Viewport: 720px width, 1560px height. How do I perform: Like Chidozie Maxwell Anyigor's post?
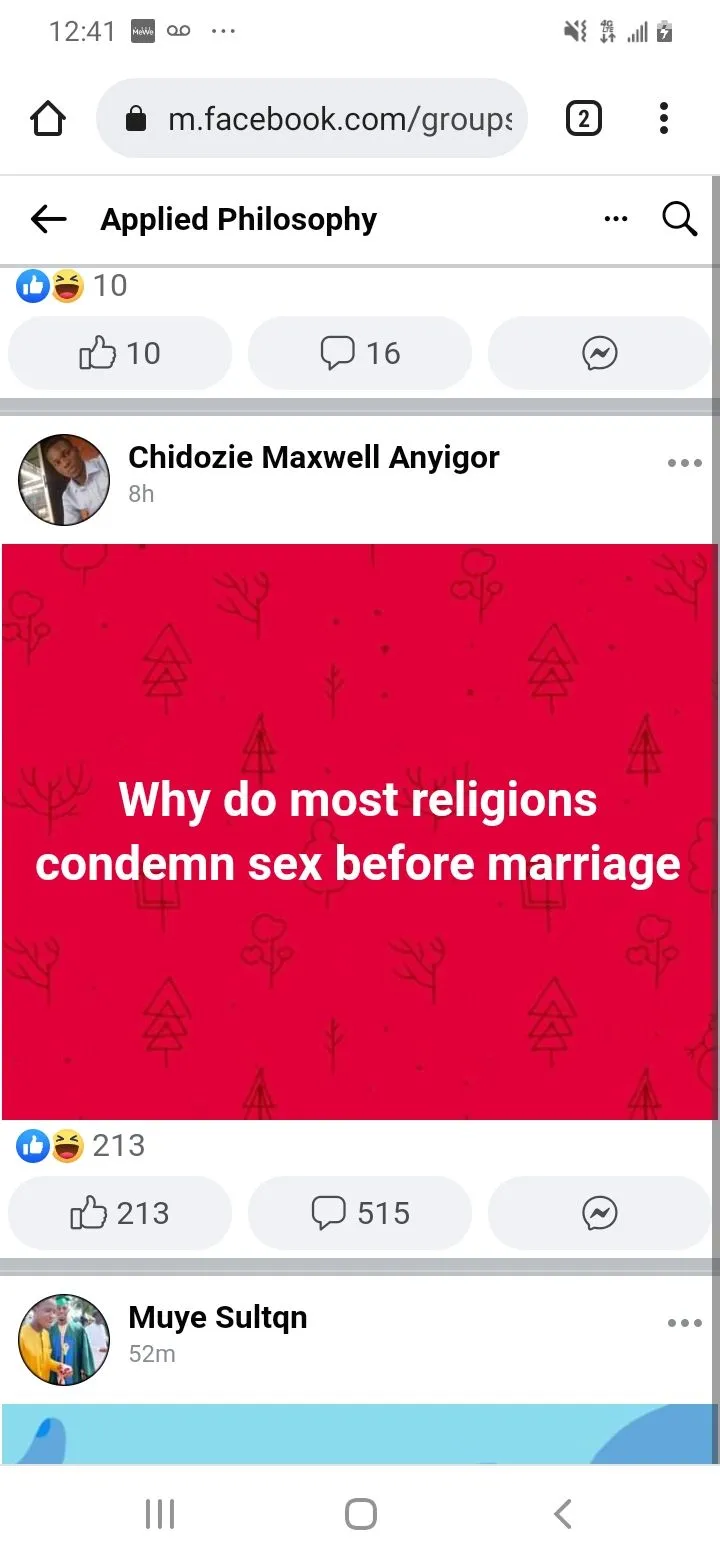coord(119,1213)
